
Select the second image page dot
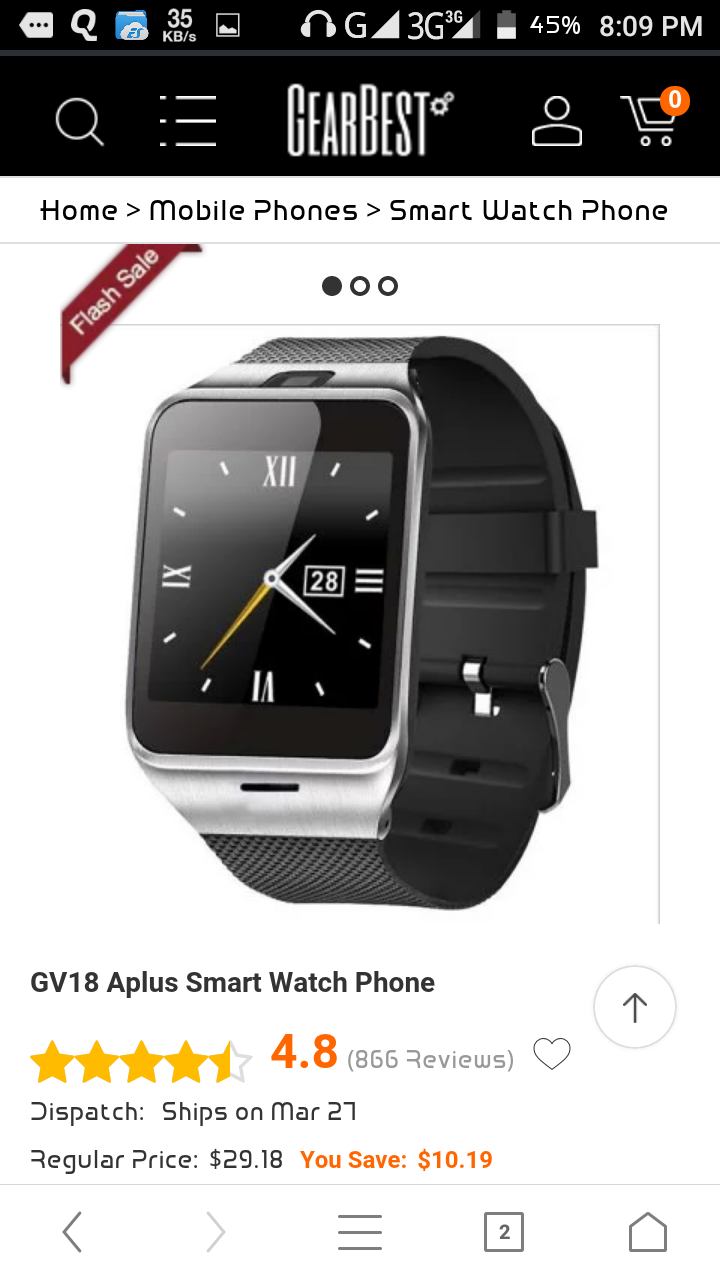[x=360, y=286]
